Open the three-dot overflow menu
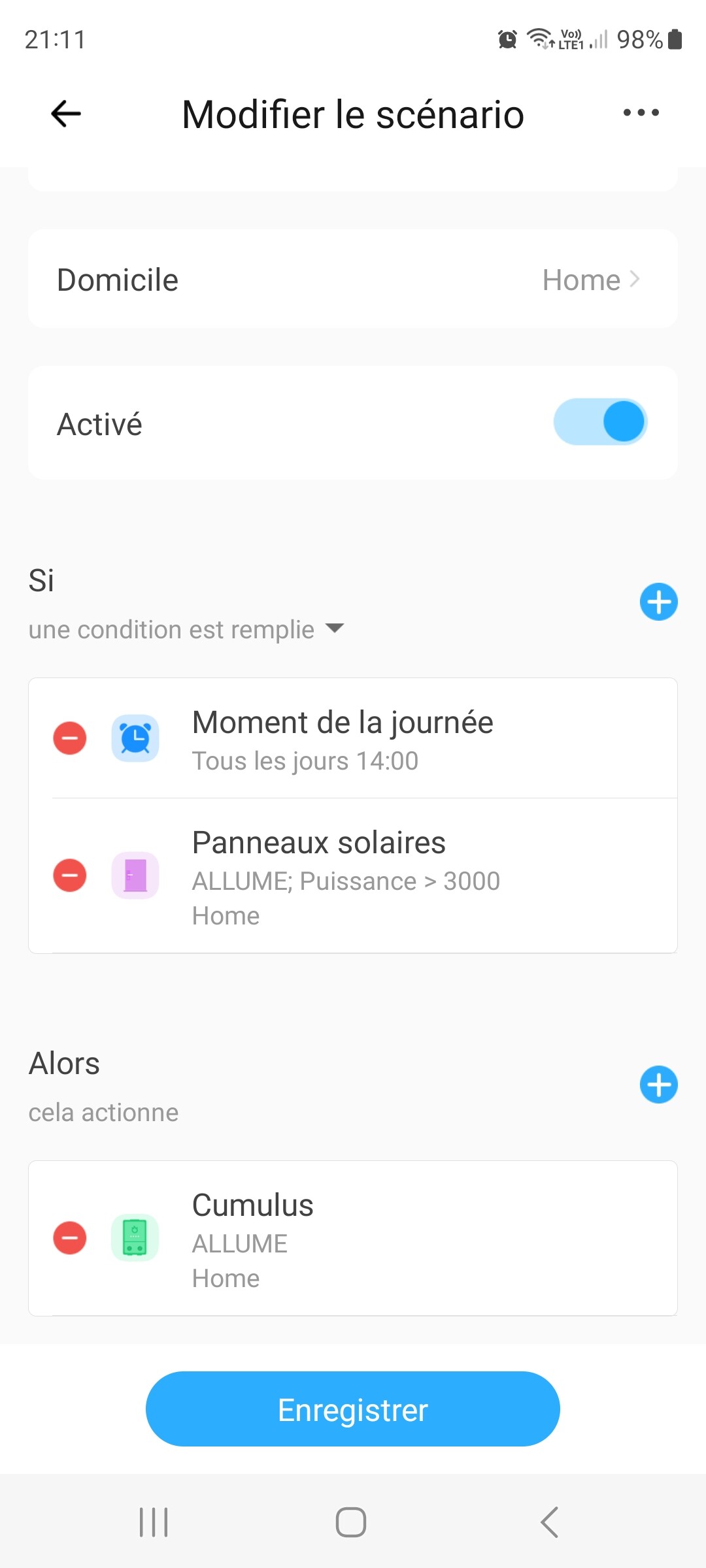The height and width of the screenshot is (1568, 706). tap(641, 113)
